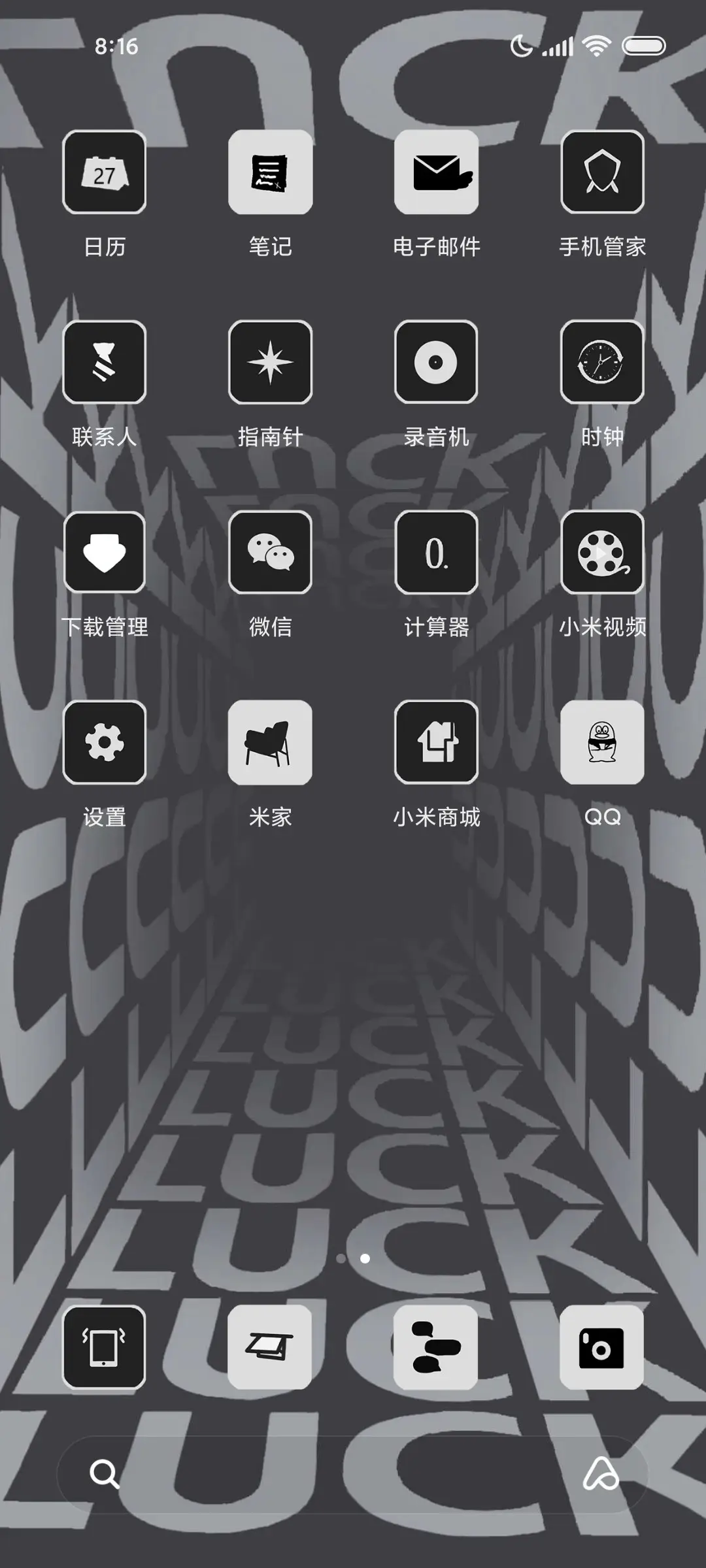Open the Recorder app
The width and height of the screenshot is (706, 1568).
[x=437, y=363]
